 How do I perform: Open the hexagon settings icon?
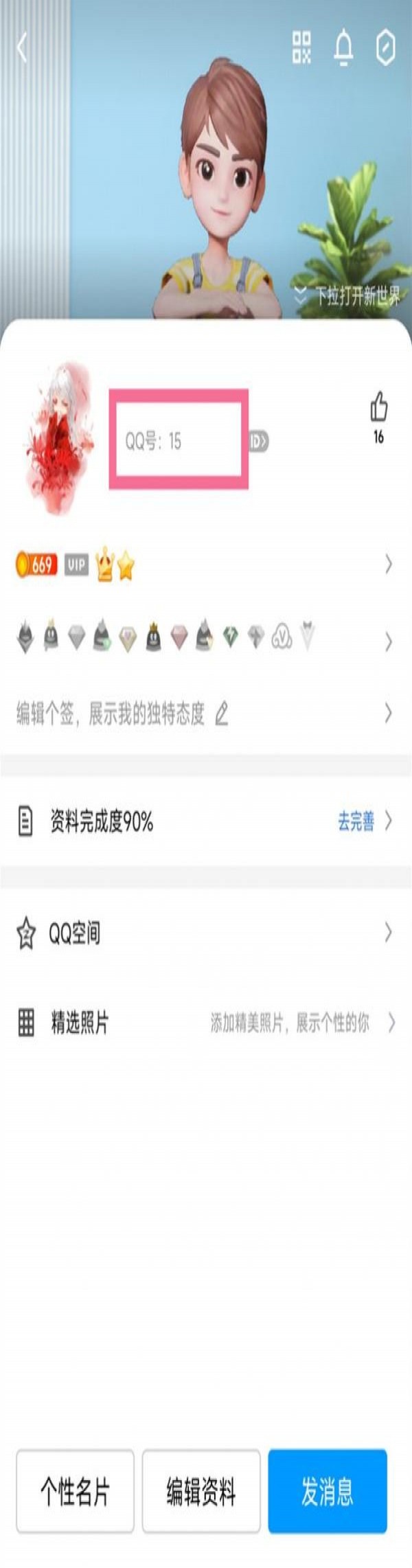coord(386,47)
